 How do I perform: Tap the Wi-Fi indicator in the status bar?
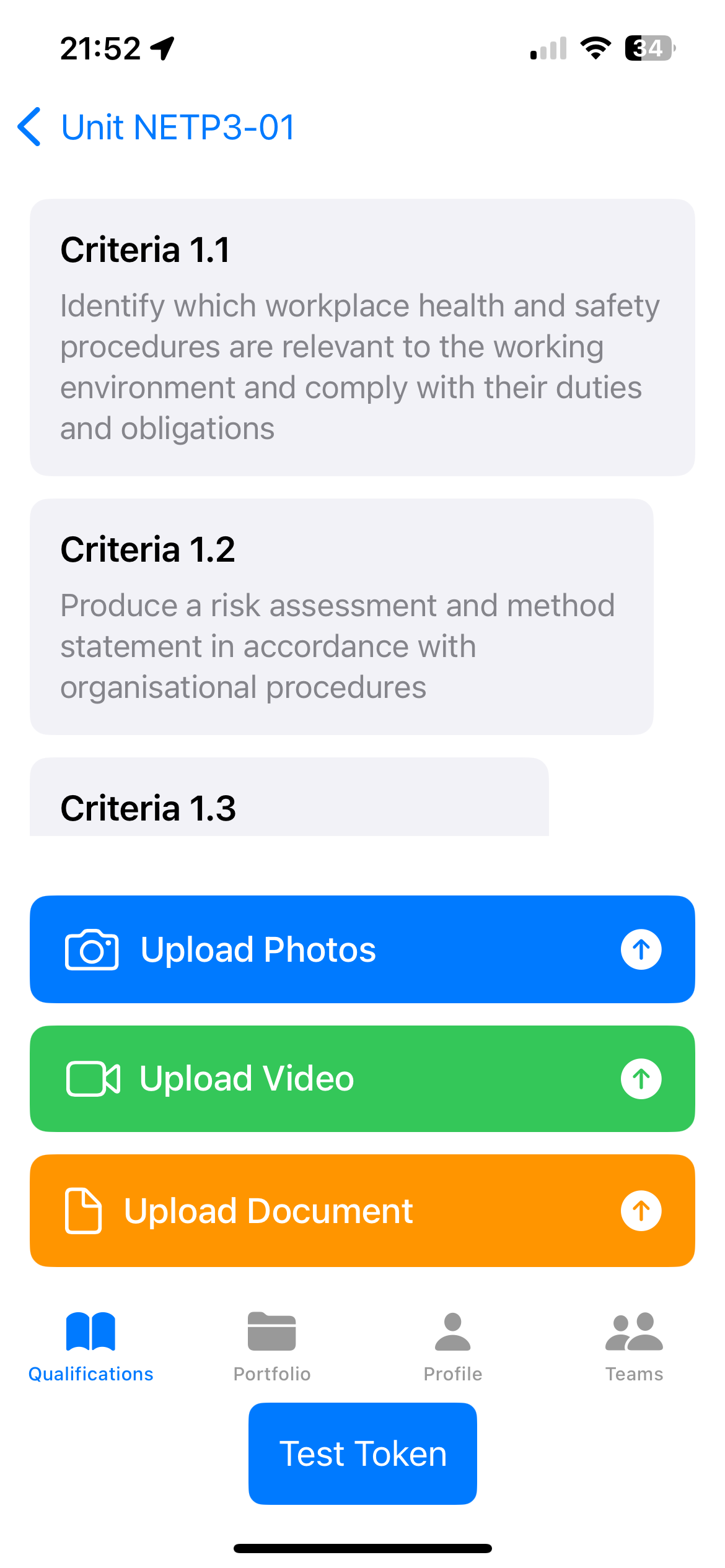pyautogui.click(x=596, y=48)
